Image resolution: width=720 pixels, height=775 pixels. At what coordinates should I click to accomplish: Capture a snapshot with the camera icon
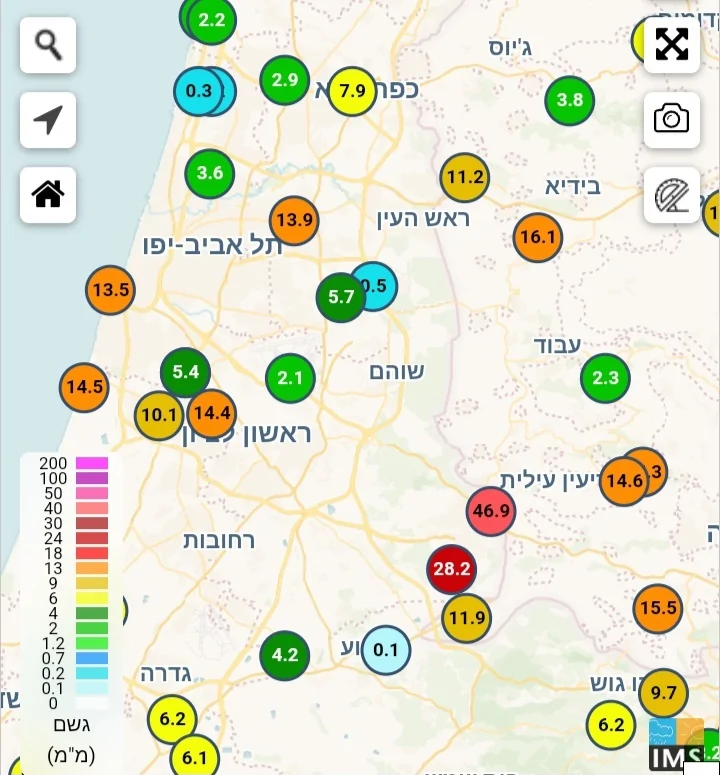tap(671, 120)
